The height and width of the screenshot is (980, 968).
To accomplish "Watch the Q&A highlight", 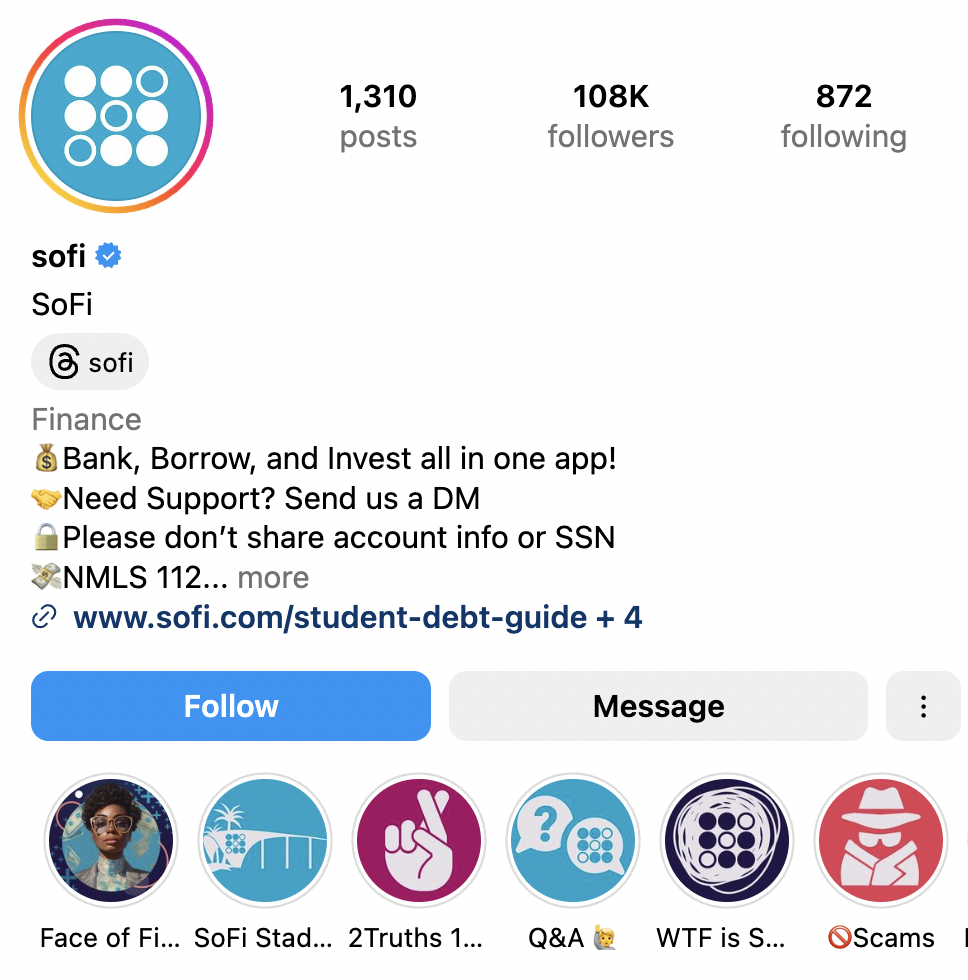I will tap(573, 842).
